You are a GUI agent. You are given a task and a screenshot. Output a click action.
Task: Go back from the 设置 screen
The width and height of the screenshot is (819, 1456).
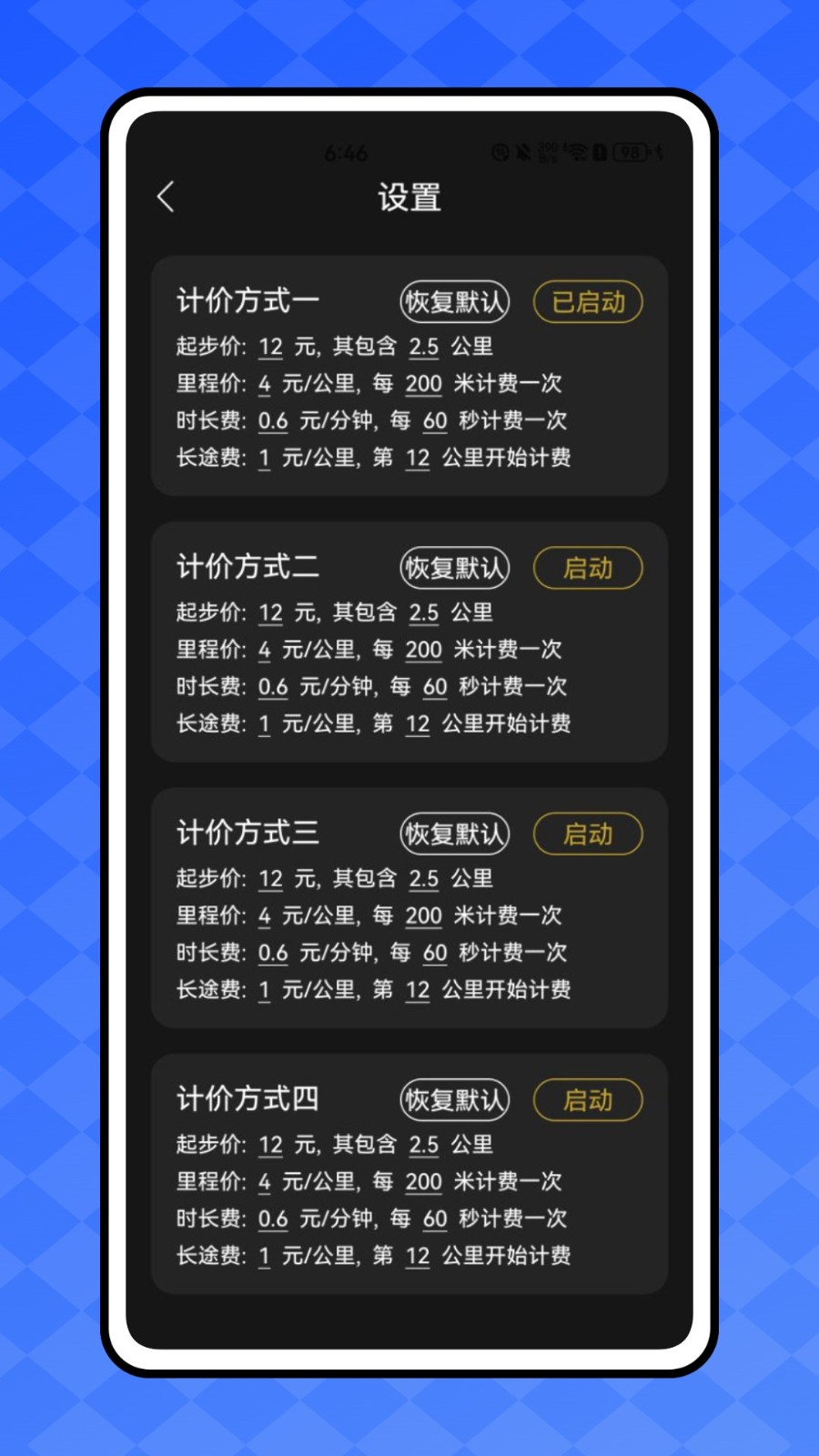(166, 197)
